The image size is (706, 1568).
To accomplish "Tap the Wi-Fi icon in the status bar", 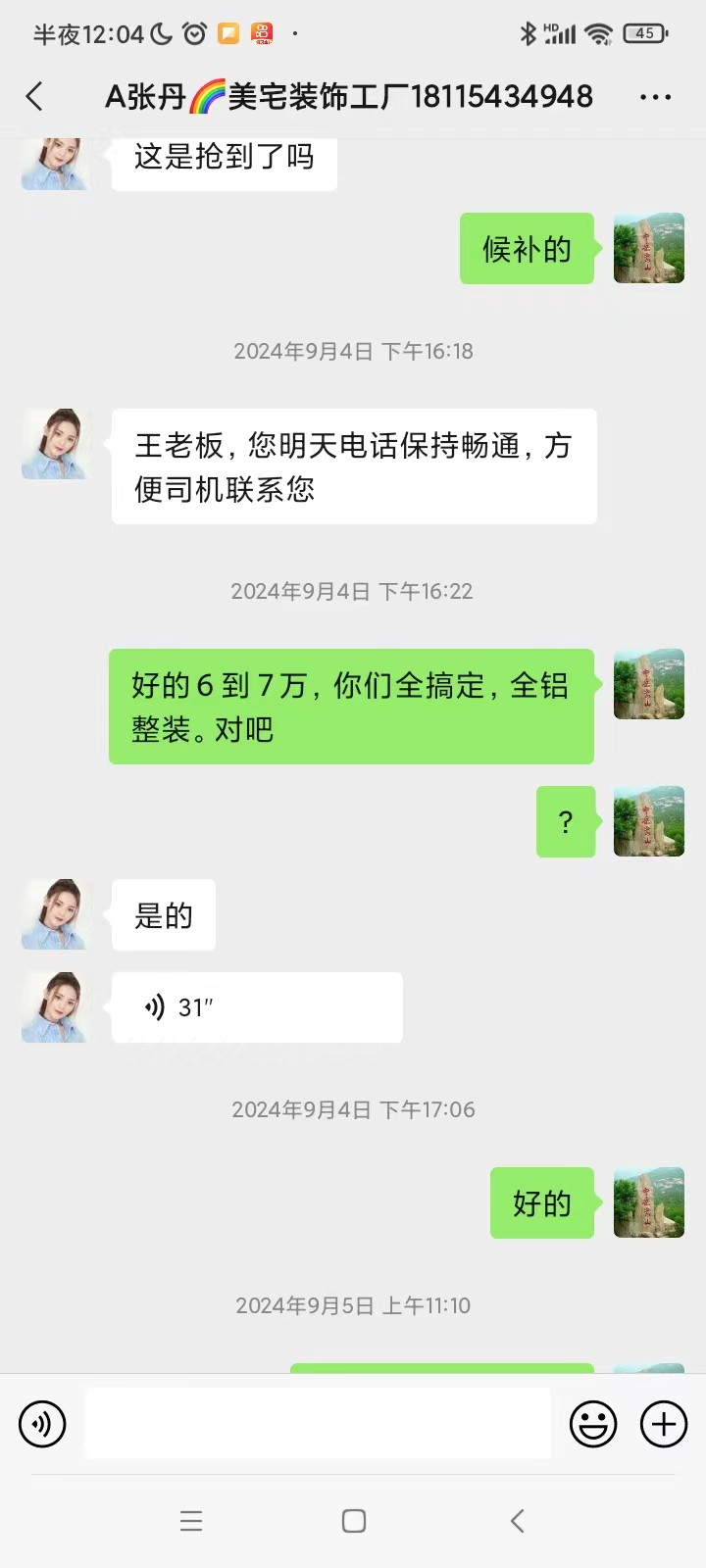I will (x=599, y=31).
